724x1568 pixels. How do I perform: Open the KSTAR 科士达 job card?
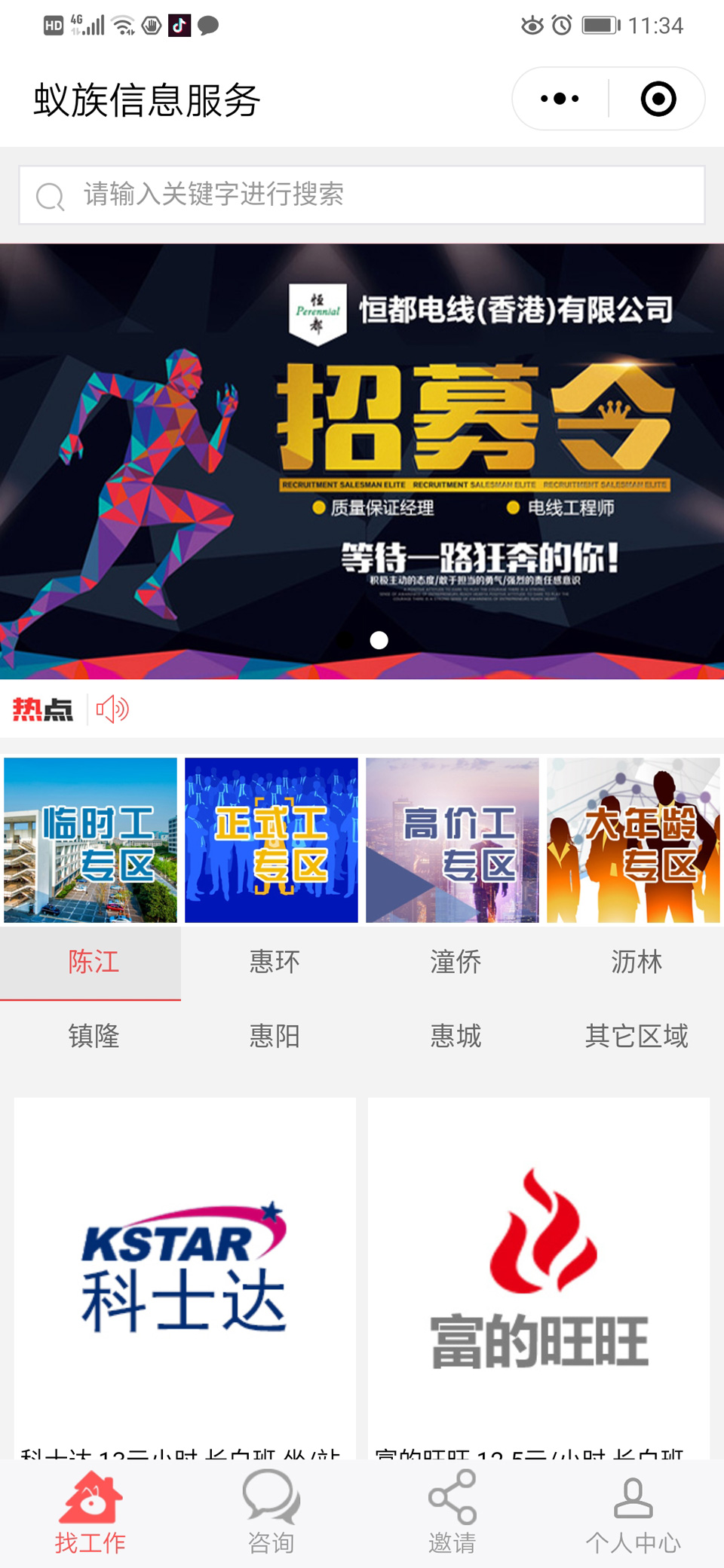click(185, 1274)
